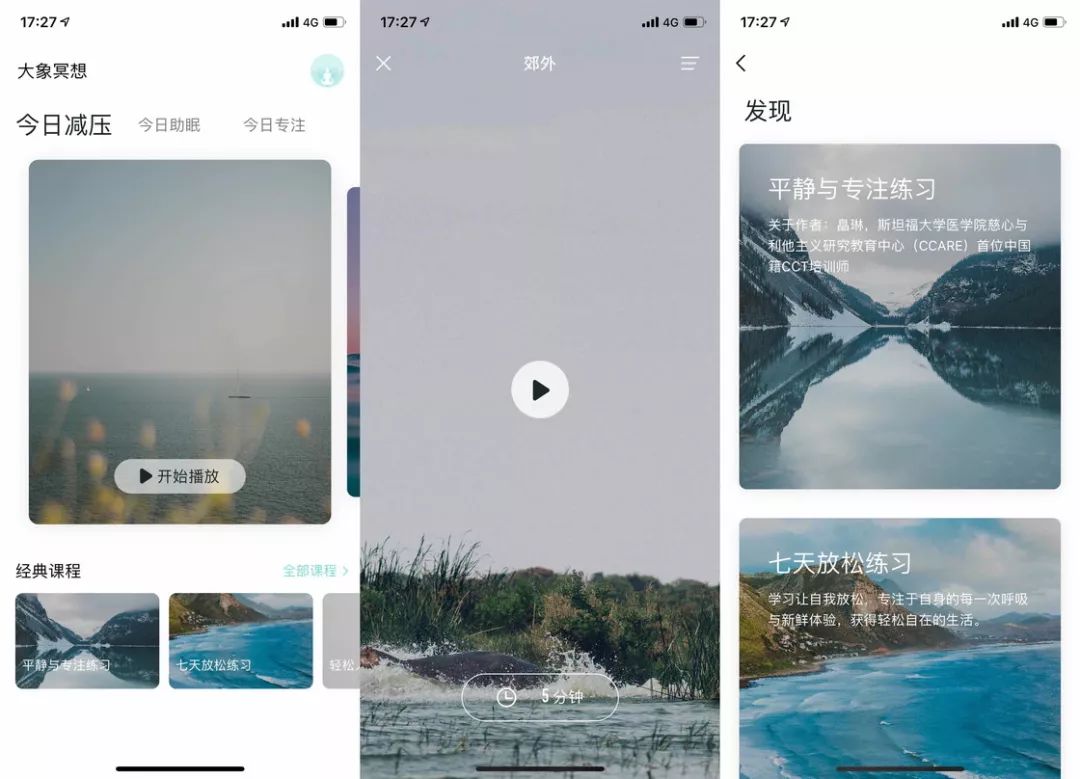Open the small 七天放松练习 thumbnail under 经典课程

[x=240, y=640]
